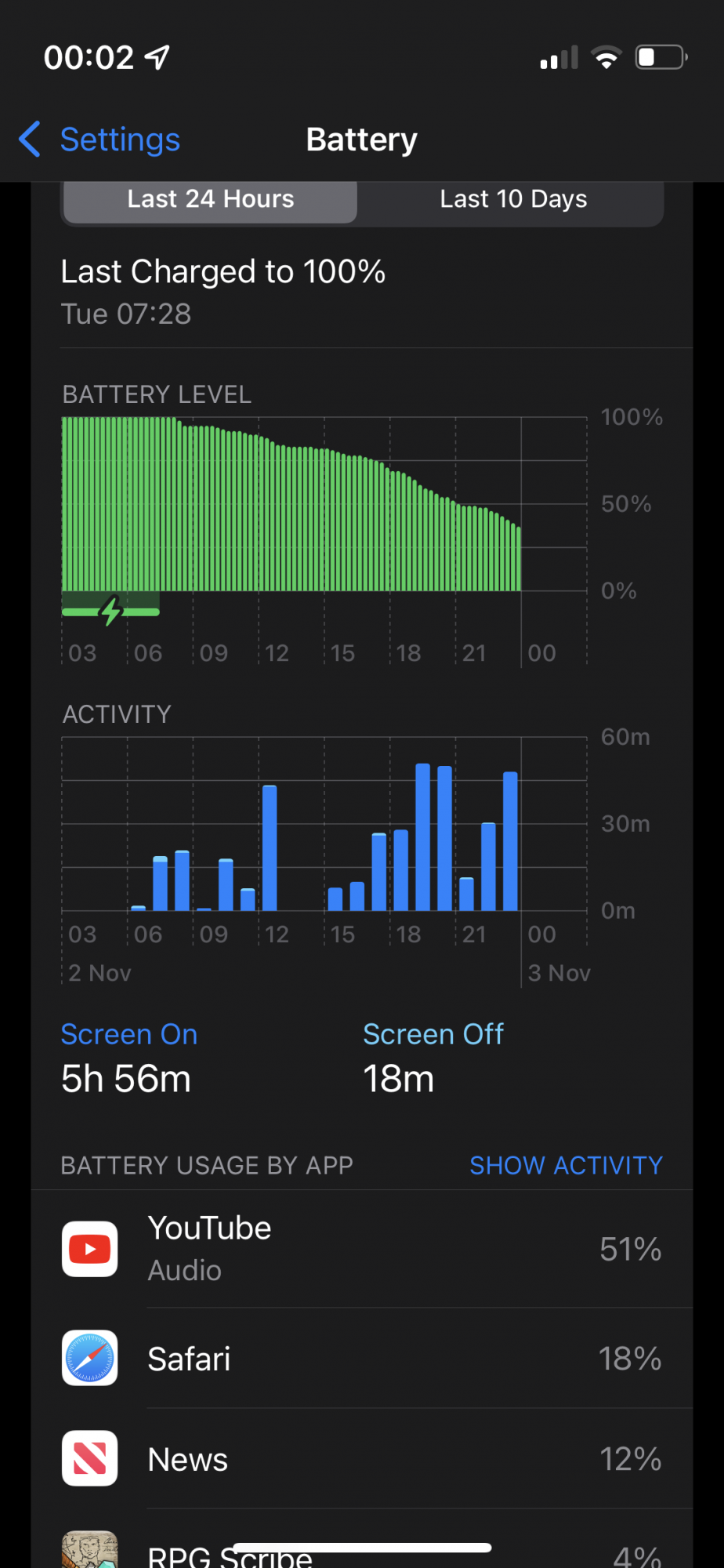Open YouTube battery usage row
The image size is (724, 1568).
pos(362,1249)
